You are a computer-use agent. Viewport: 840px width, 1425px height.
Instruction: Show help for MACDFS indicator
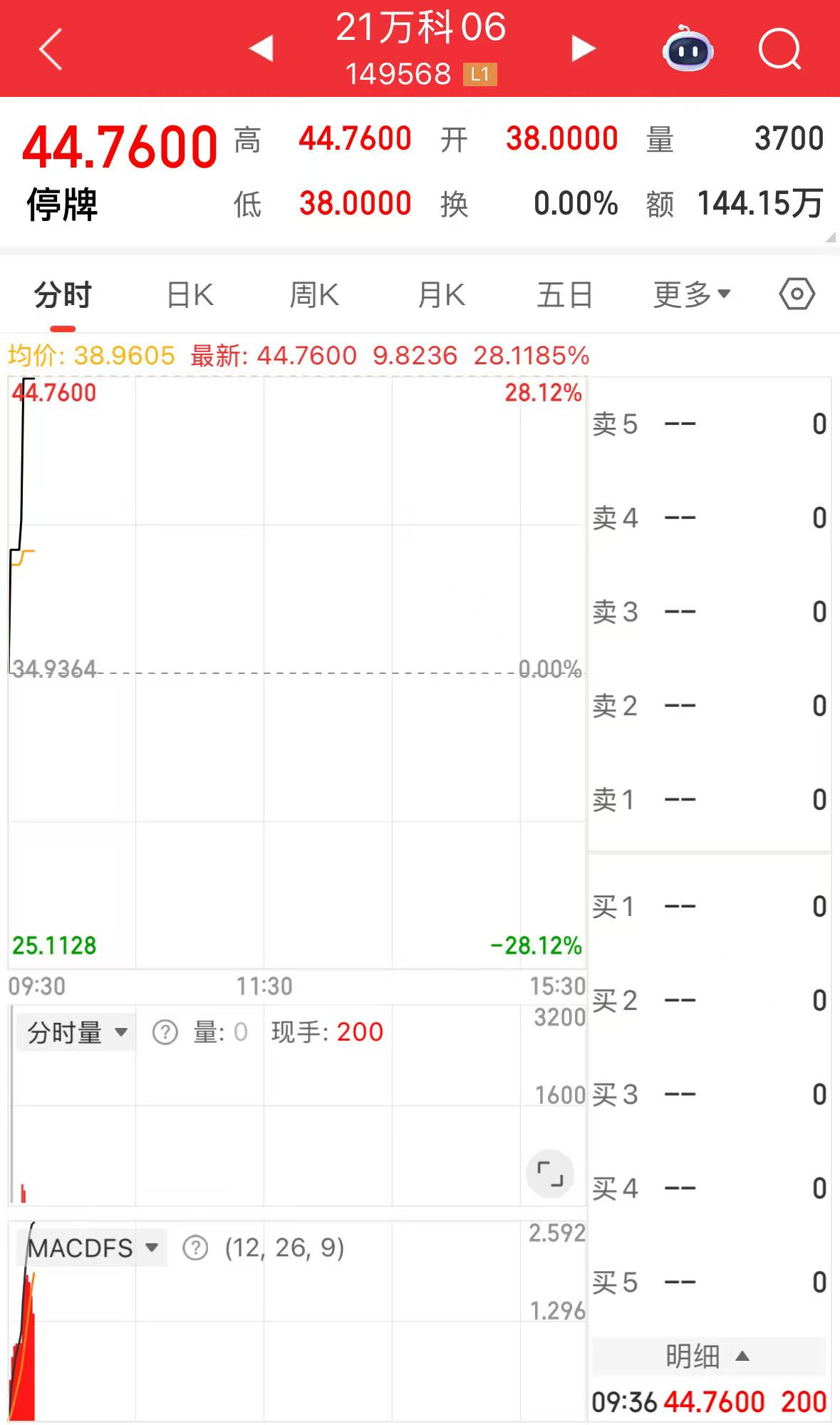click(x=195, y=1247)
